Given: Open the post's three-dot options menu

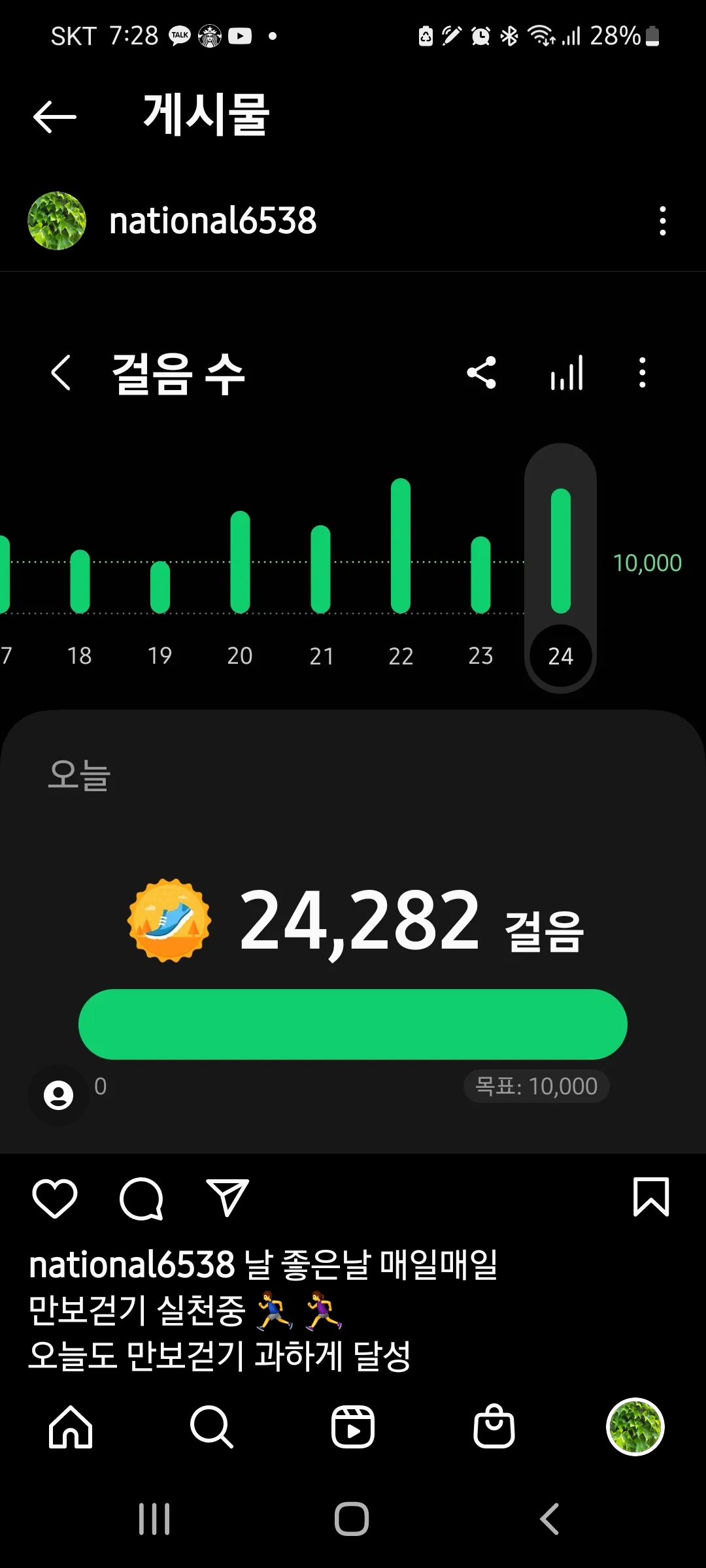Looking at the screenshot, I should (x=662, y=221).
